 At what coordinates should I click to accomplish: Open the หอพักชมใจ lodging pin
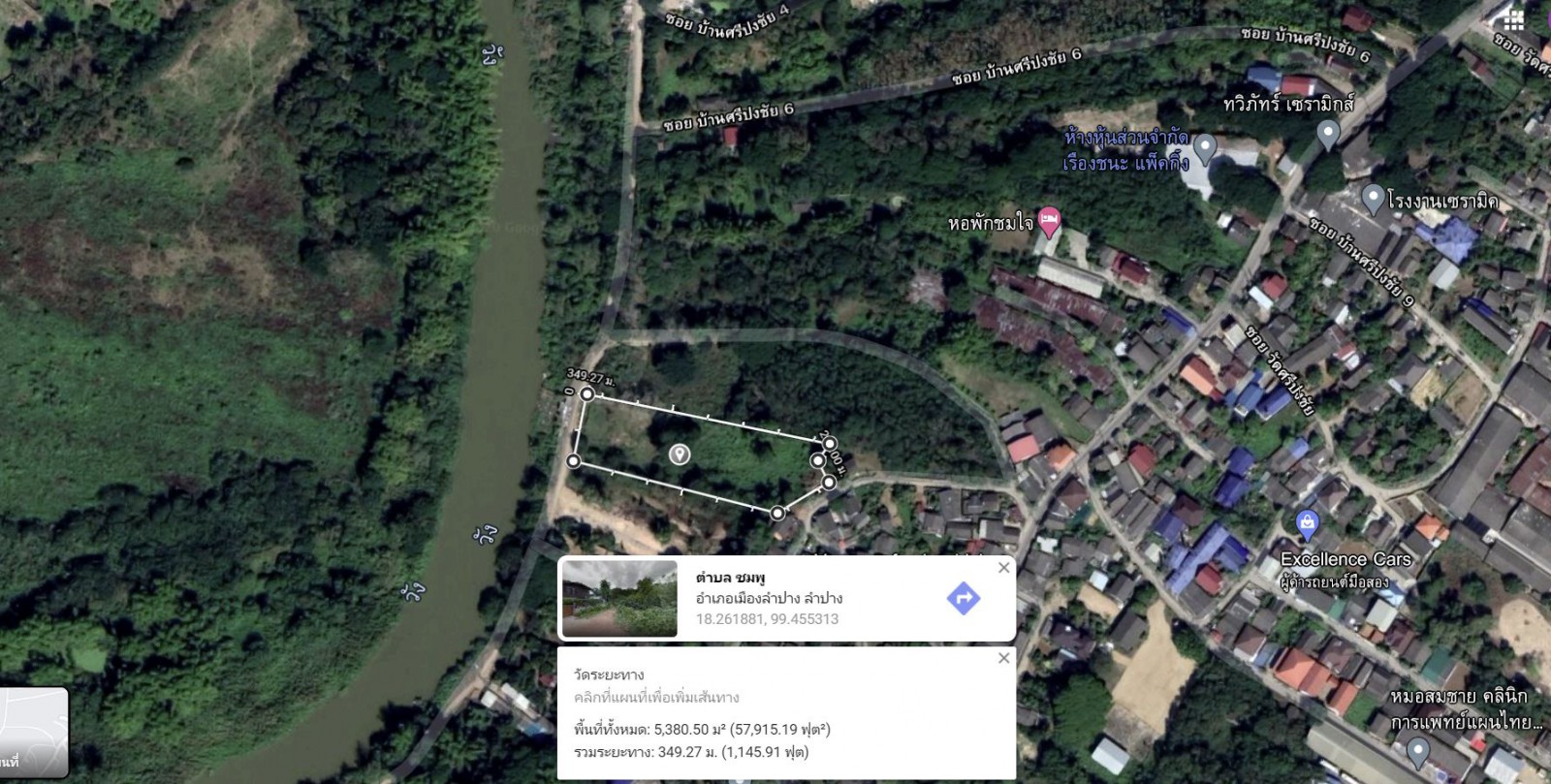(1049, 221)
